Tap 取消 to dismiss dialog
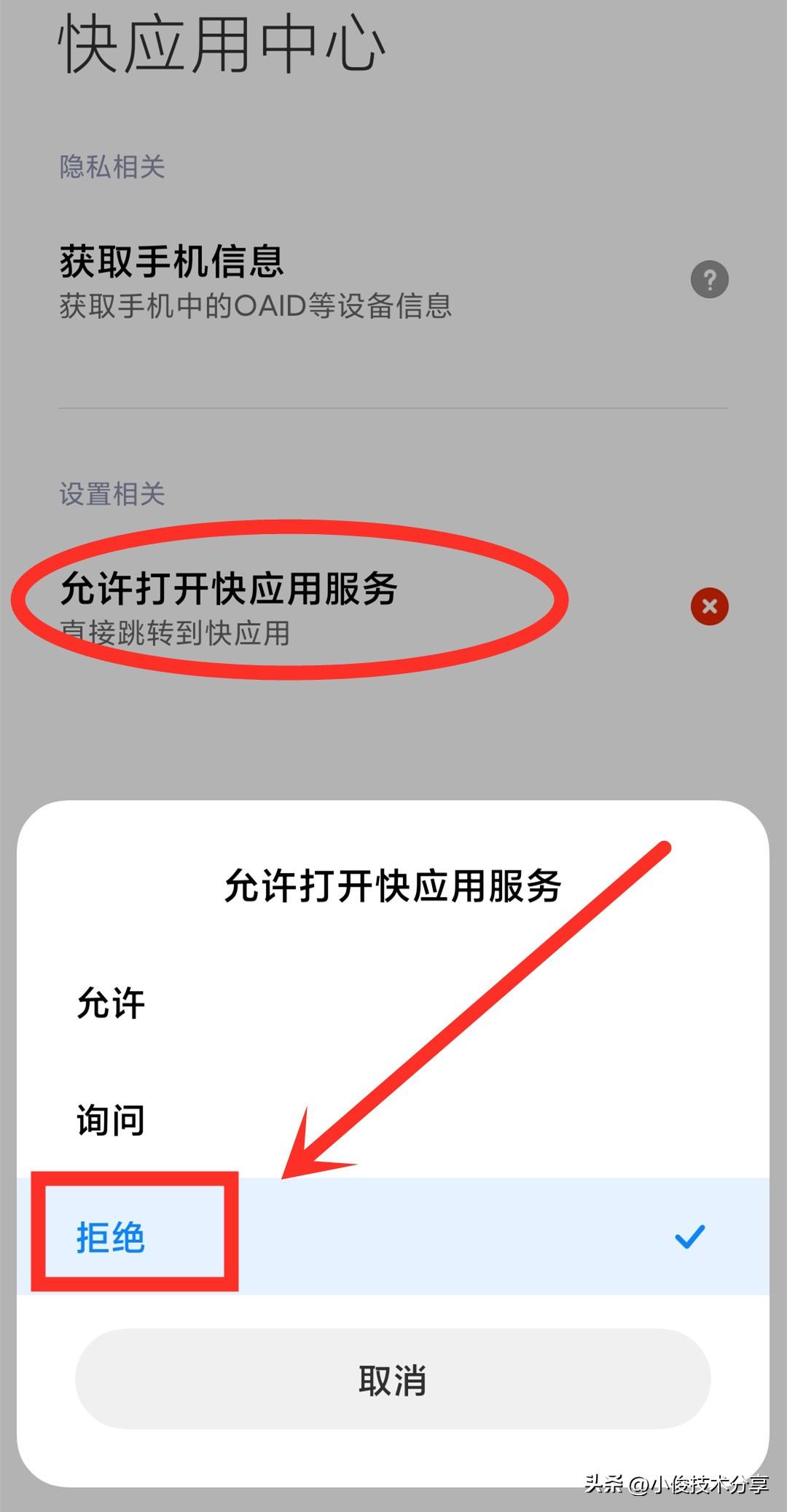This screenshot has width=787, height=1512. coord(393,1379)
